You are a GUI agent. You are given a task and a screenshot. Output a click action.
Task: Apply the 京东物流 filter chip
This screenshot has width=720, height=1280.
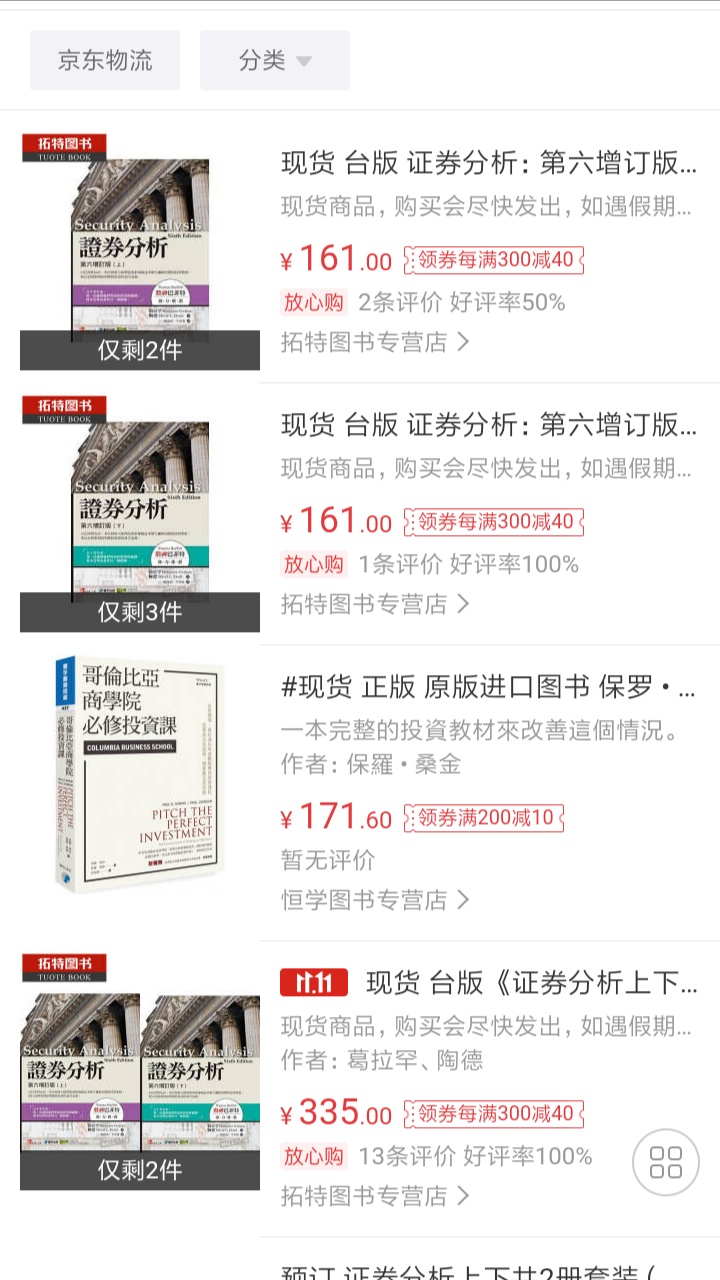[x=105, y=60]
